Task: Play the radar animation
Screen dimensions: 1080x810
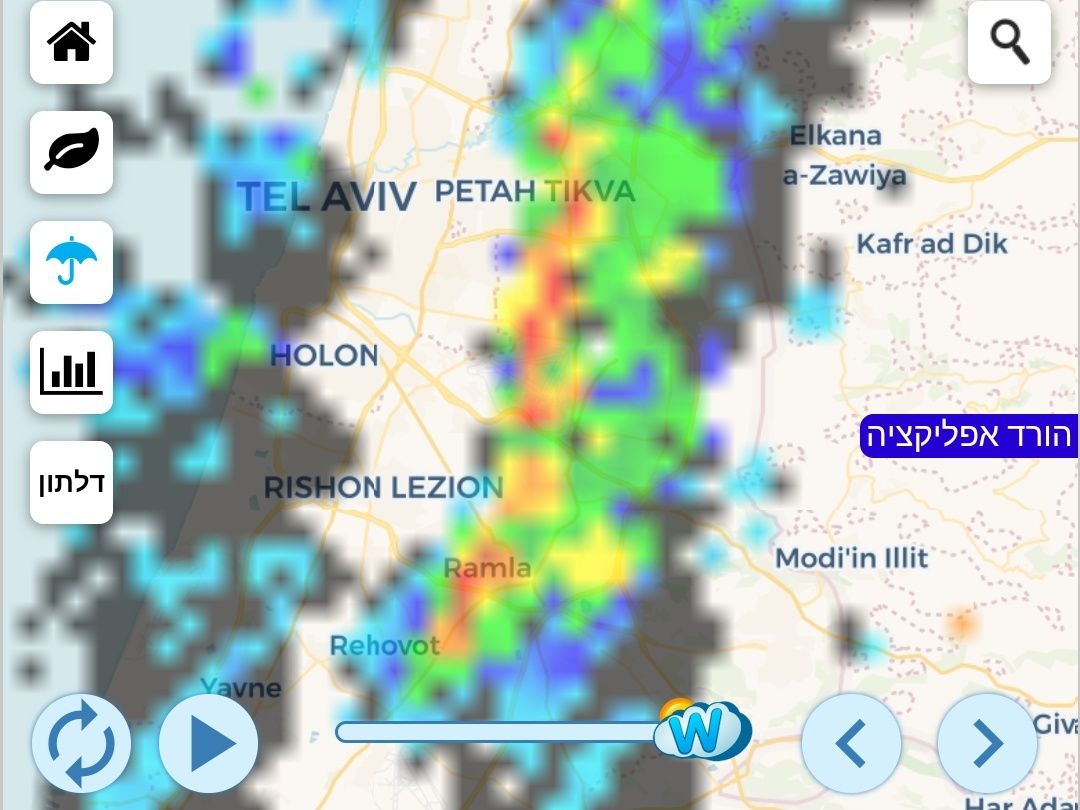Action: coord(208,743)
